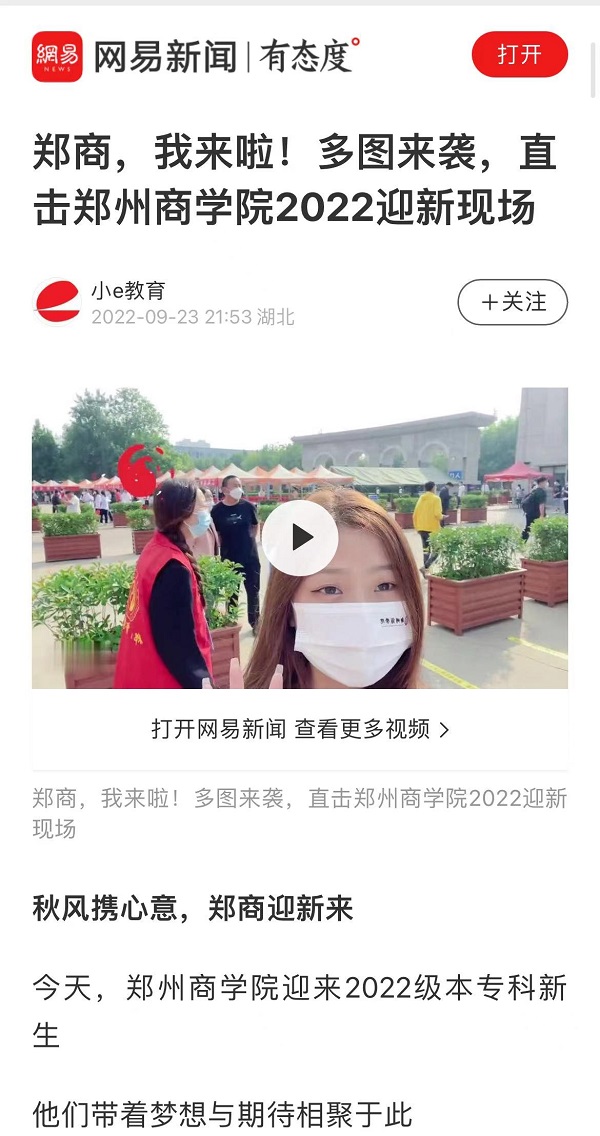This screenshot has height=1136, width=600.
Task: Open the 打开网易新闻 查看更多视频 link
Action: click(x=300, y=729)
